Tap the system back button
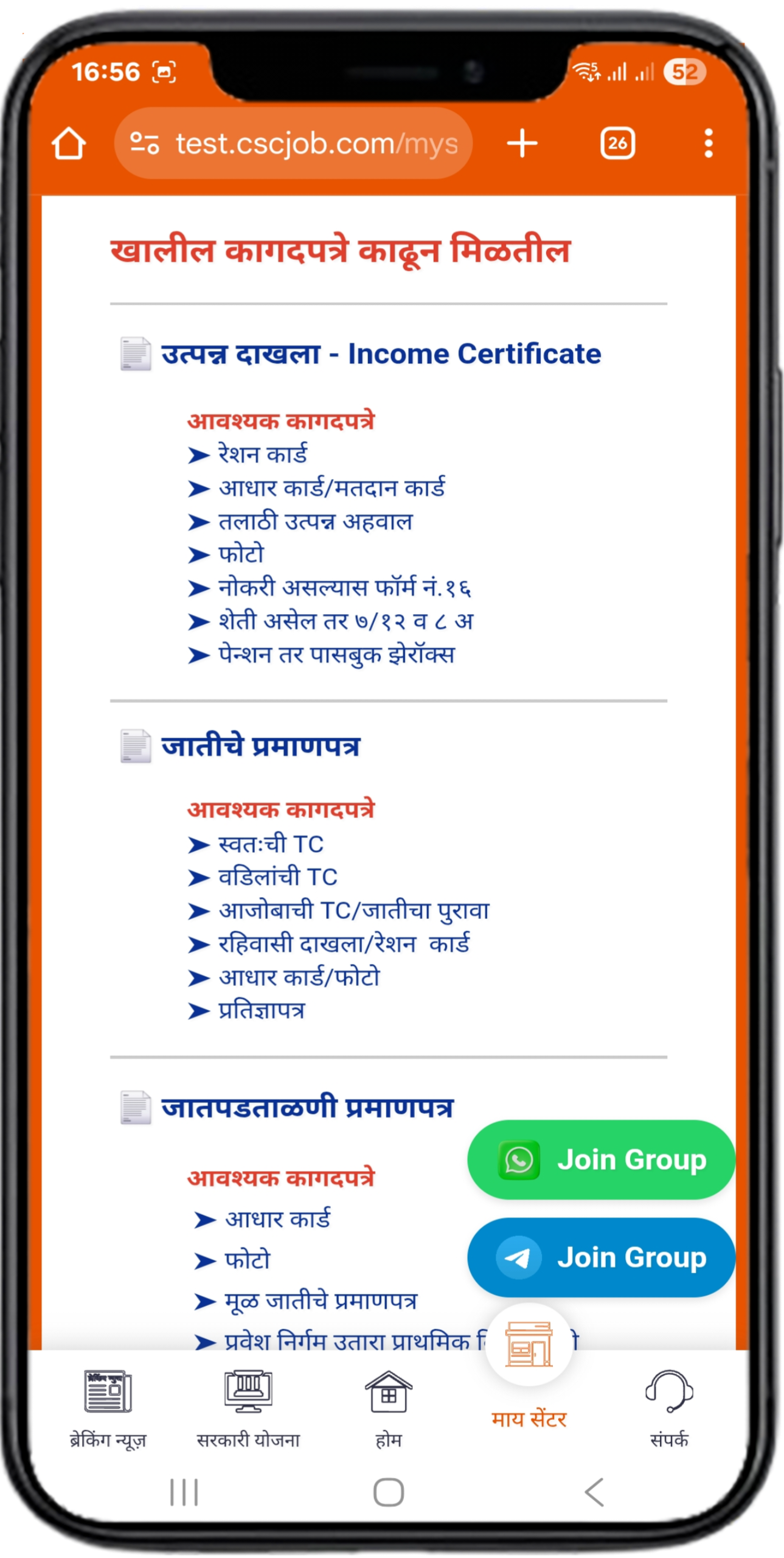This screenshot has height=1558, width=784. point(594,1492)
